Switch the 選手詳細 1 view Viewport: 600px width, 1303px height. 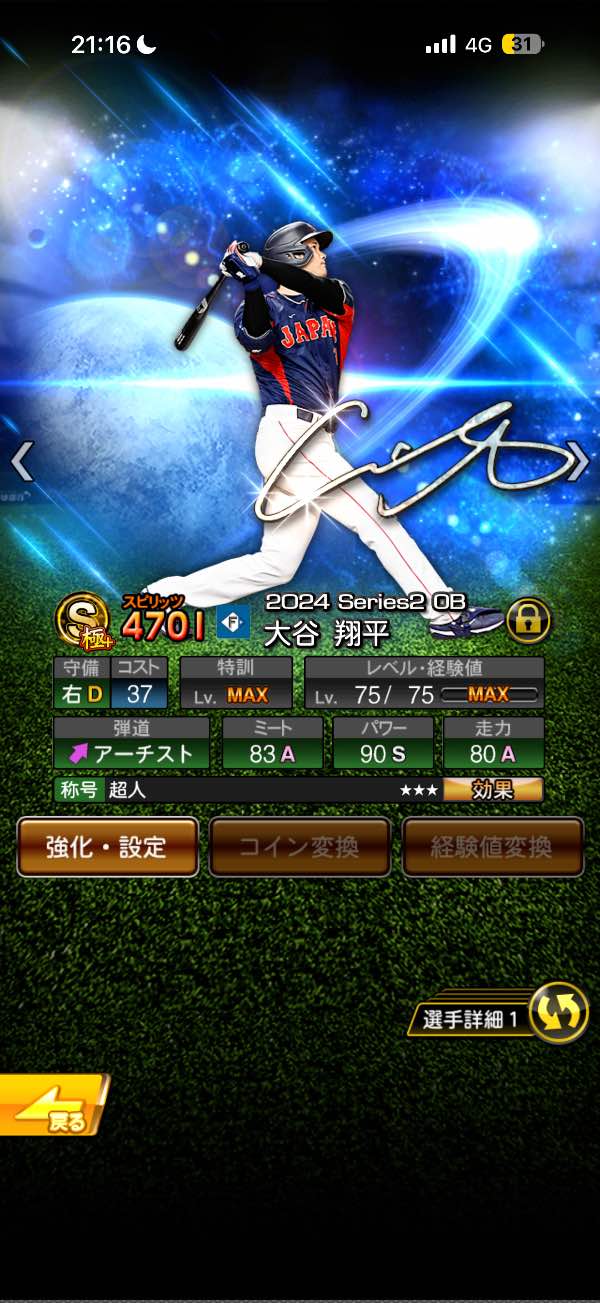(x=557, y=1014)
